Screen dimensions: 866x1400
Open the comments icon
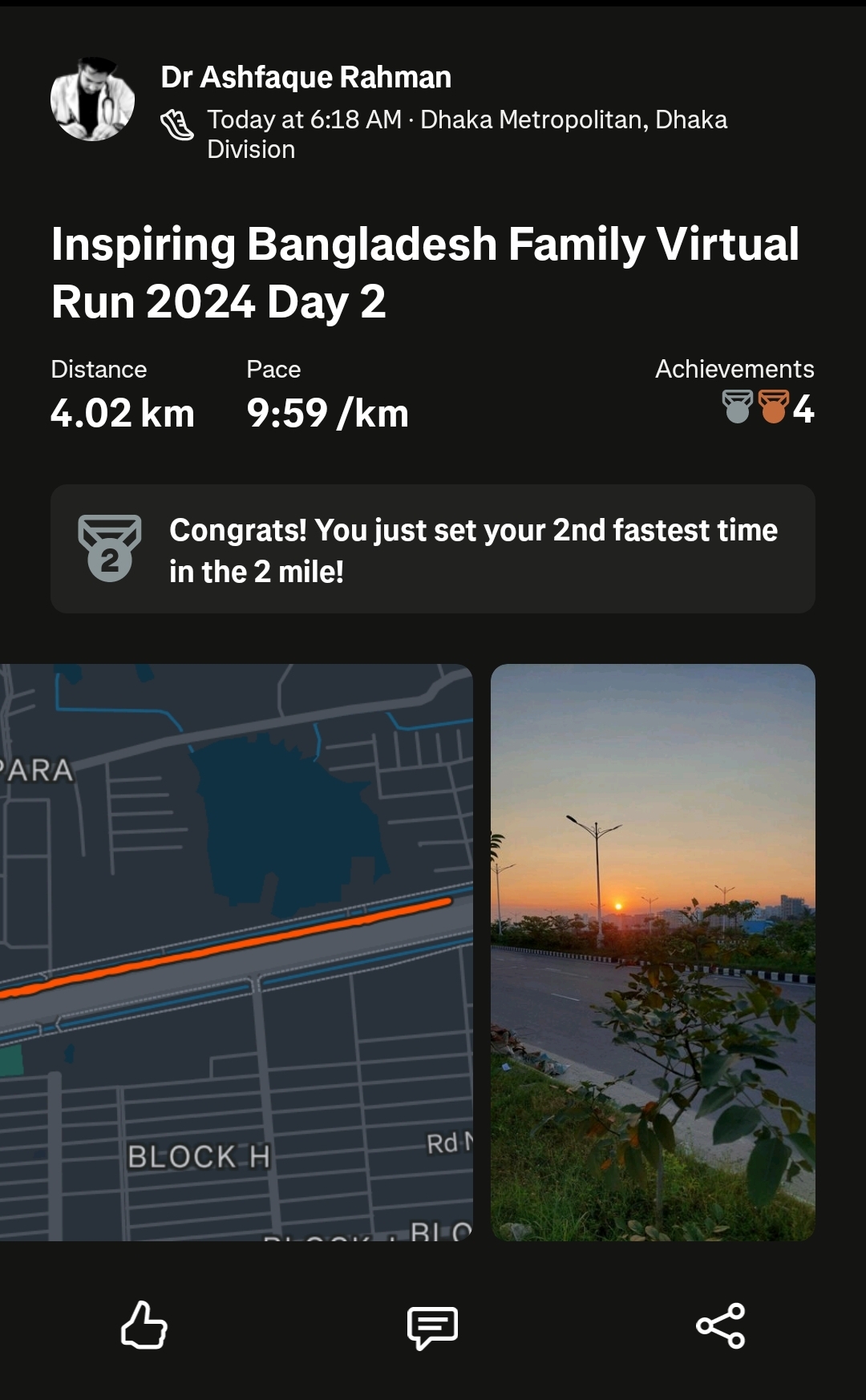(432, 1327)
